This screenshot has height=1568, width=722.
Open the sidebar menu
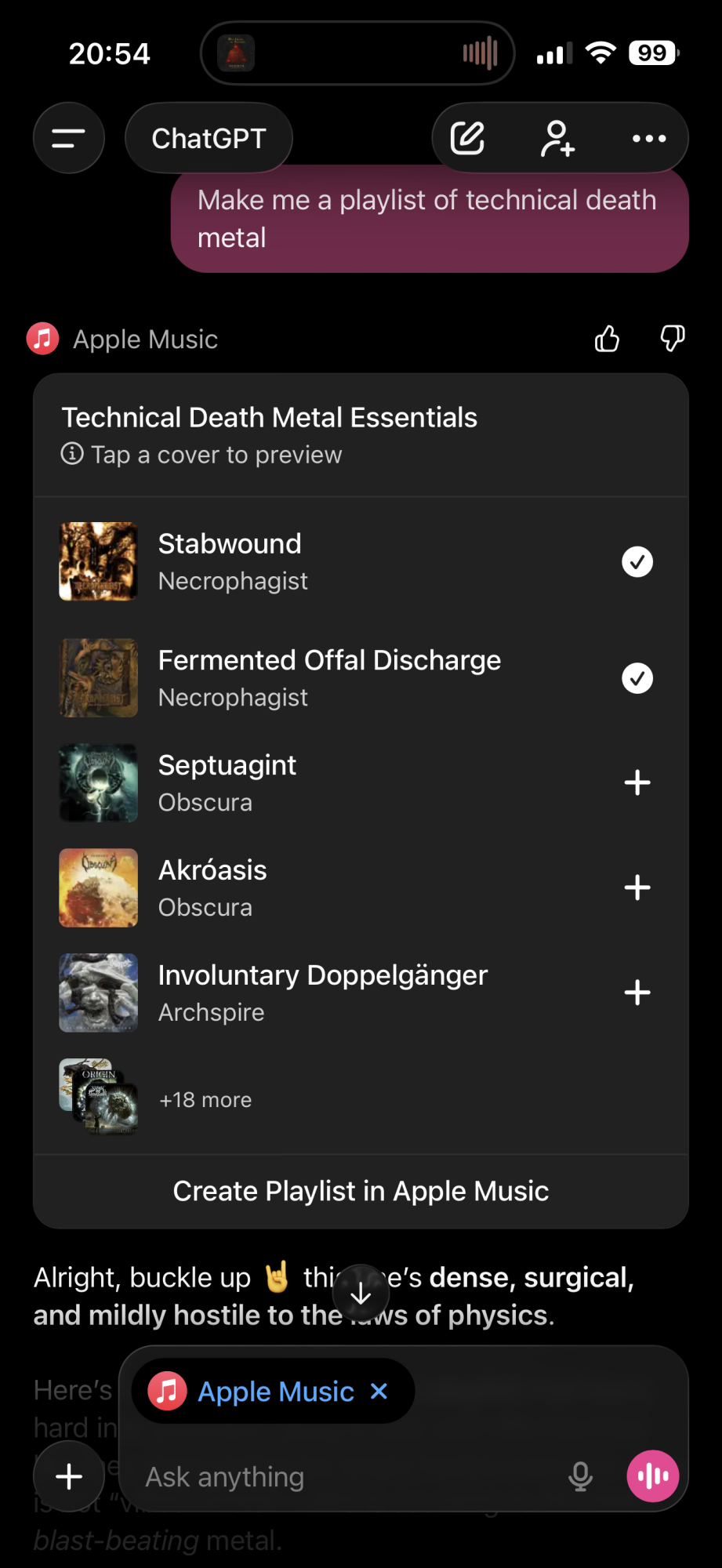(69, 139)
